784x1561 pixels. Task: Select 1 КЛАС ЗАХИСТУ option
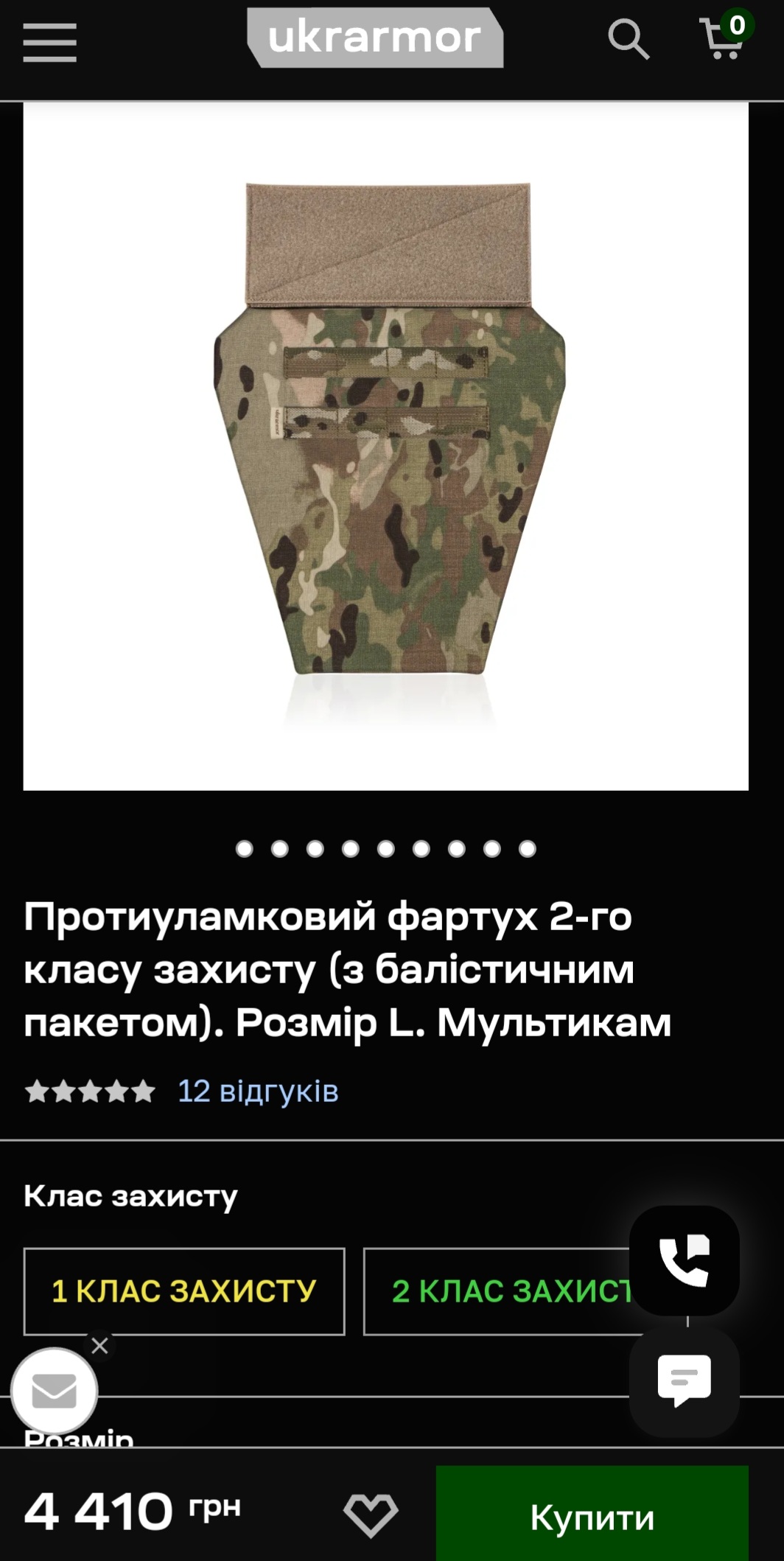[x=184, y=1291]
